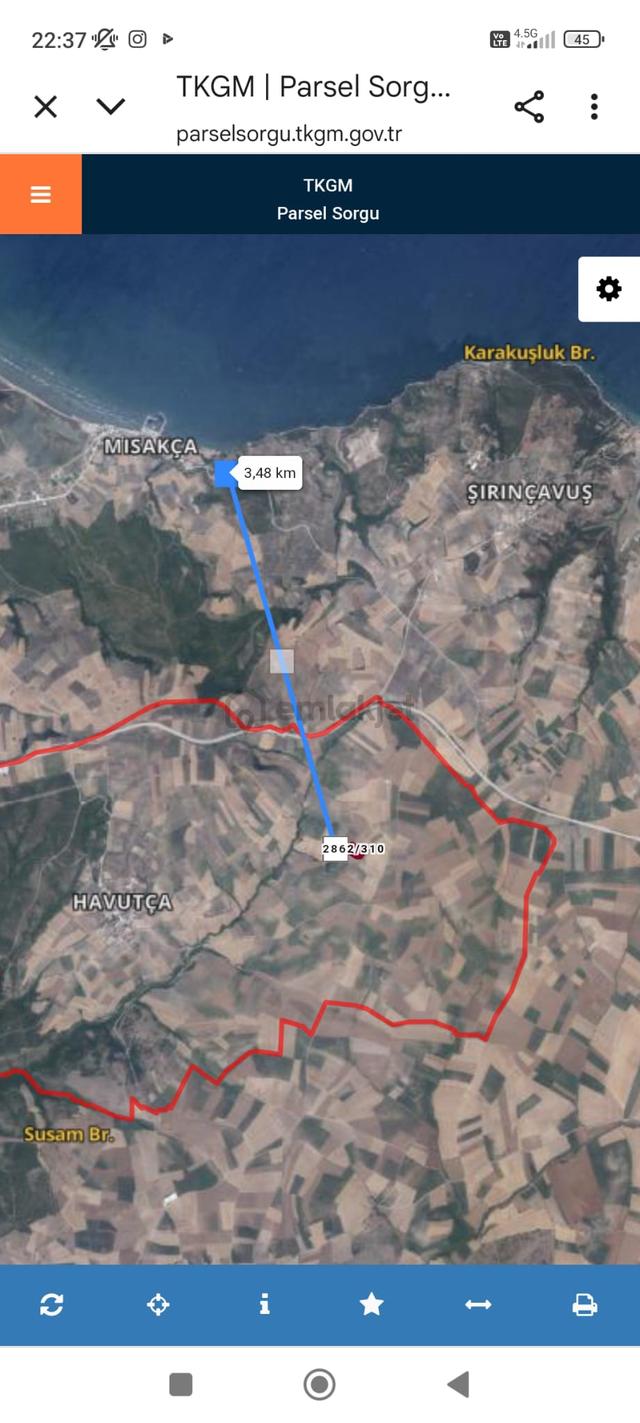
Task: Expand the tab options down chevron
Action: pyautogui.click(x=110, y=106)
